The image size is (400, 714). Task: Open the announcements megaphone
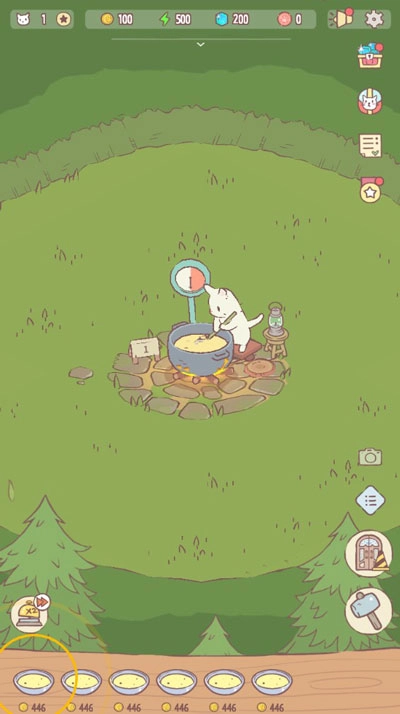[344, 18]
